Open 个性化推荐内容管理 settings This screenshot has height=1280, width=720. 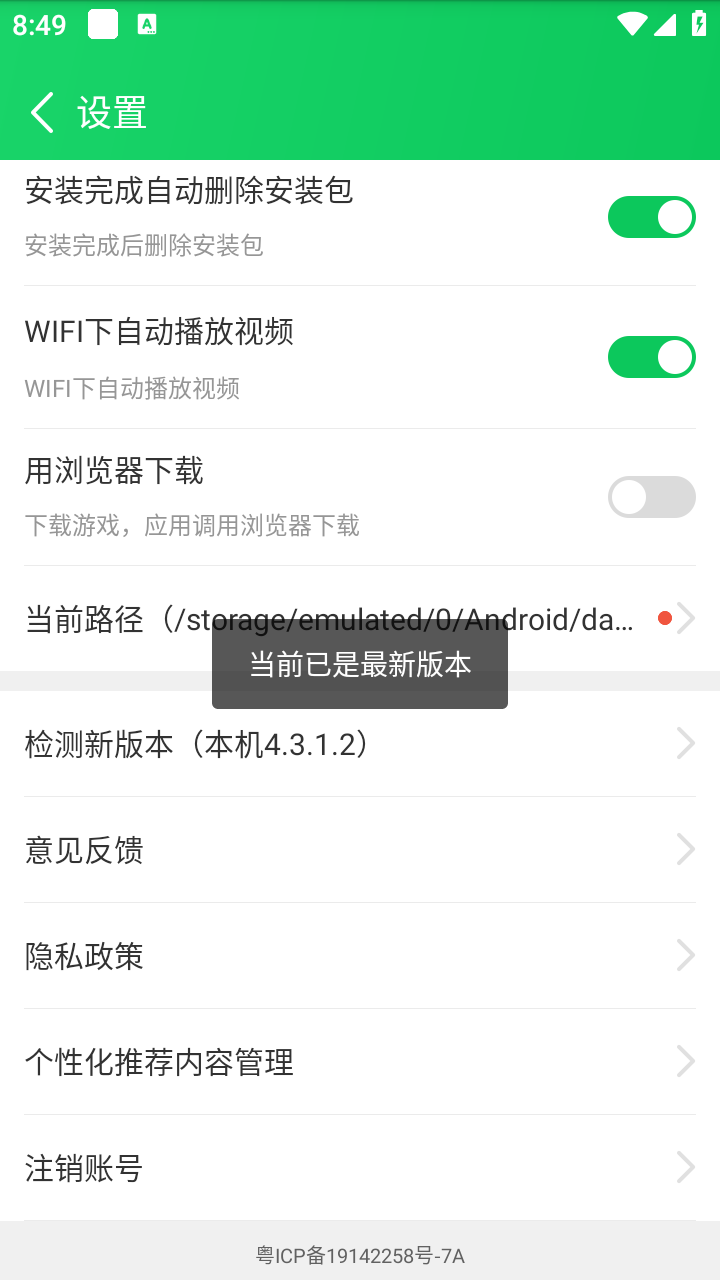pos(360,1062)
